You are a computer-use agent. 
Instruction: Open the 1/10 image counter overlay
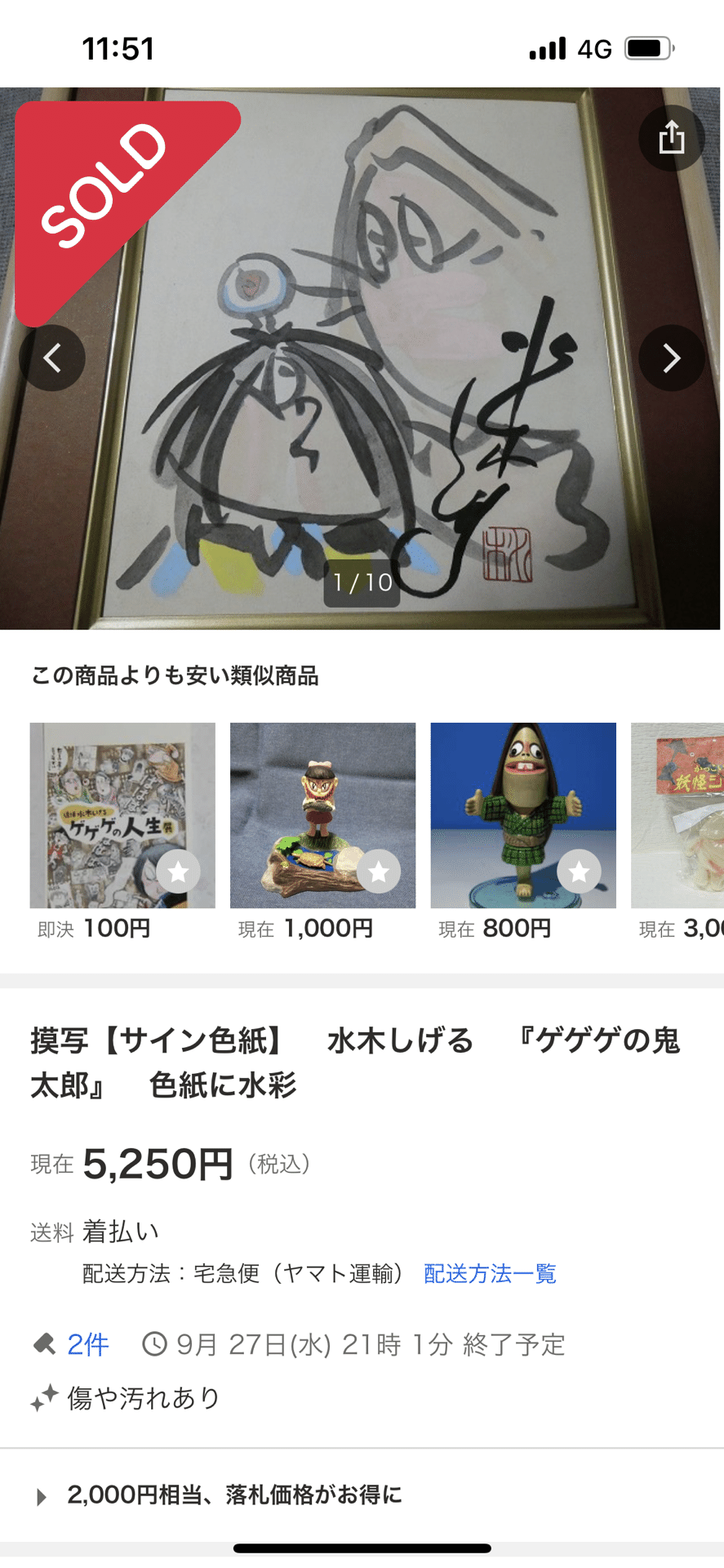click(362, 581)
